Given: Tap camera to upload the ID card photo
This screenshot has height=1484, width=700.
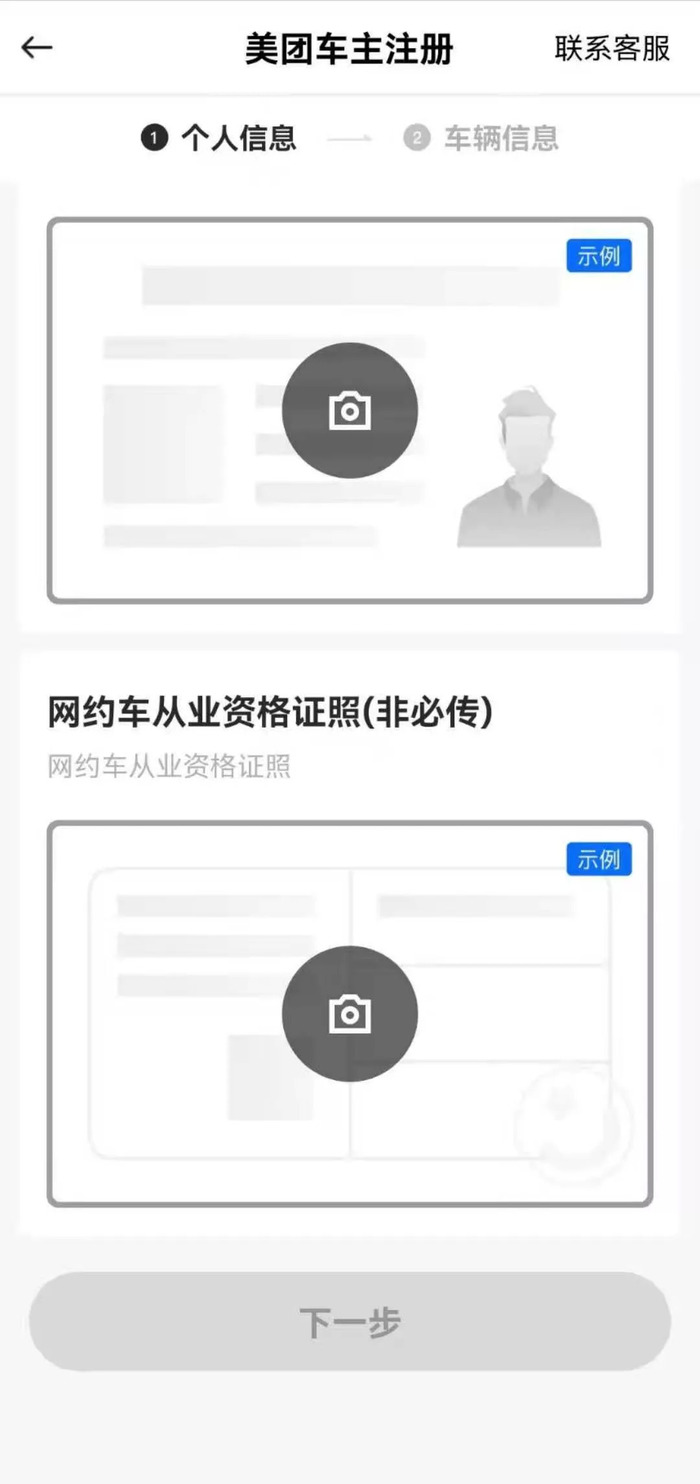Looking at the screenshot, I should pyautogui.click(x=350, y=410).
